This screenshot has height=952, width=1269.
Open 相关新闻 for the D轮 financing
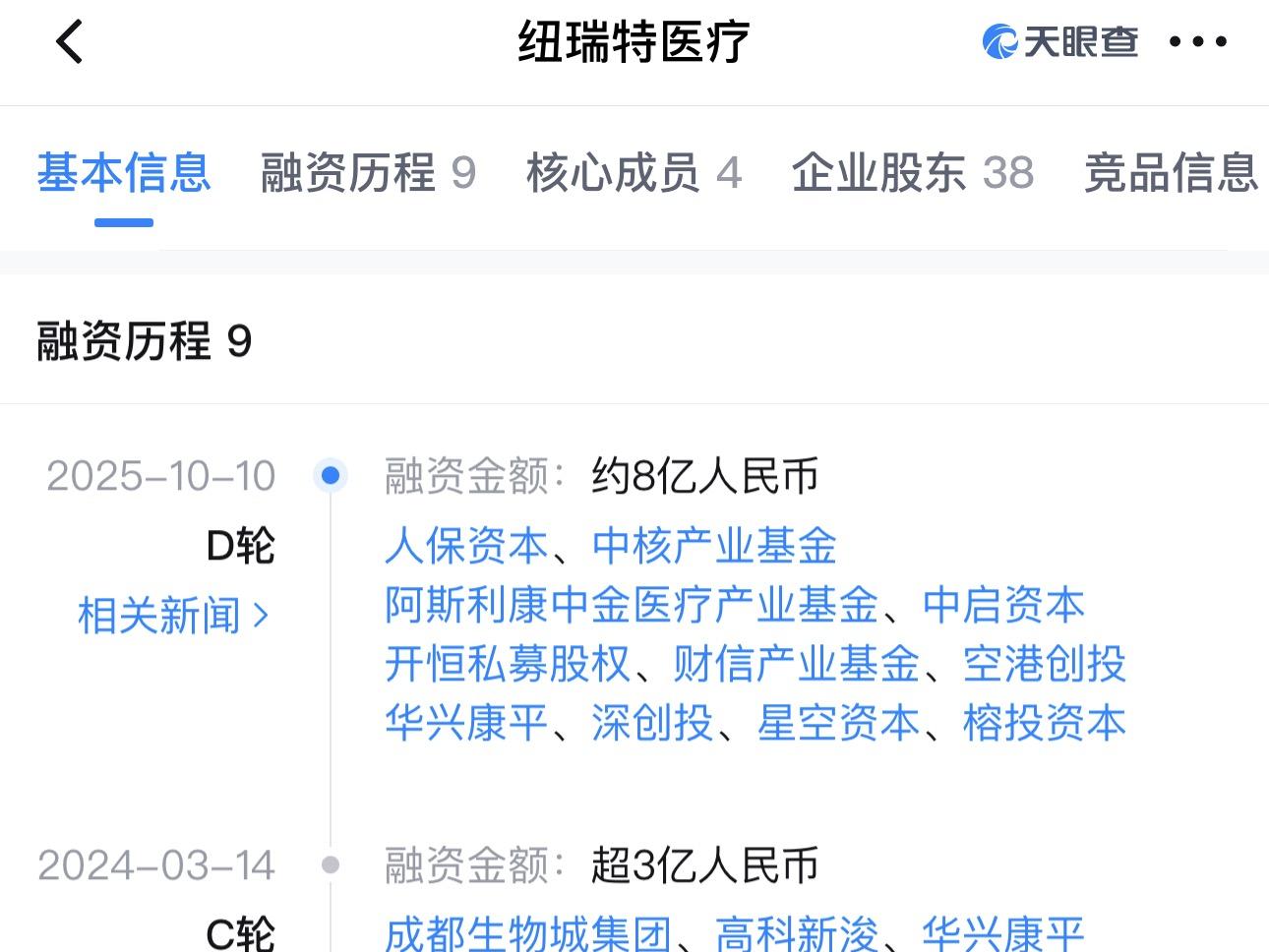tap(173, 616)
